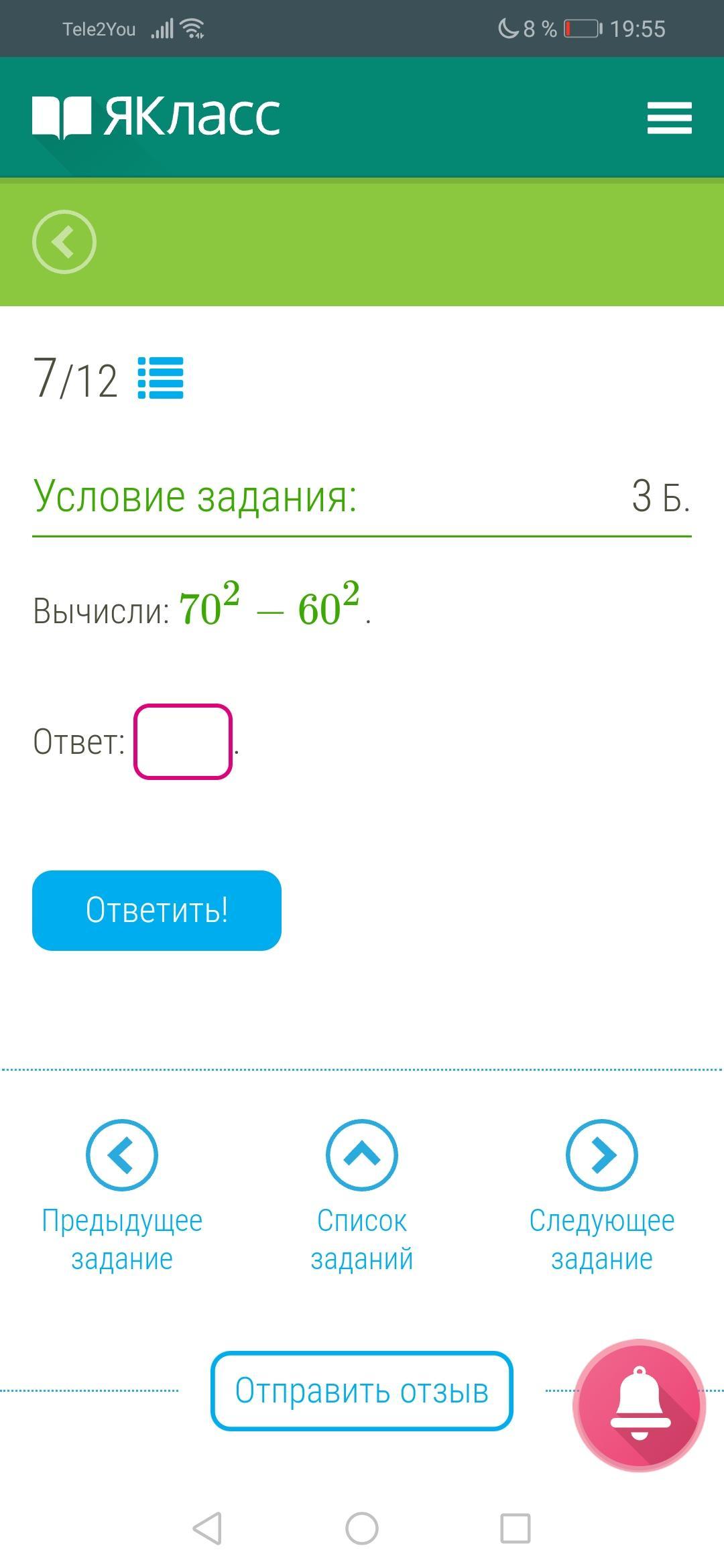Open the task list icon beside 7/12

[x=161, y=378]
